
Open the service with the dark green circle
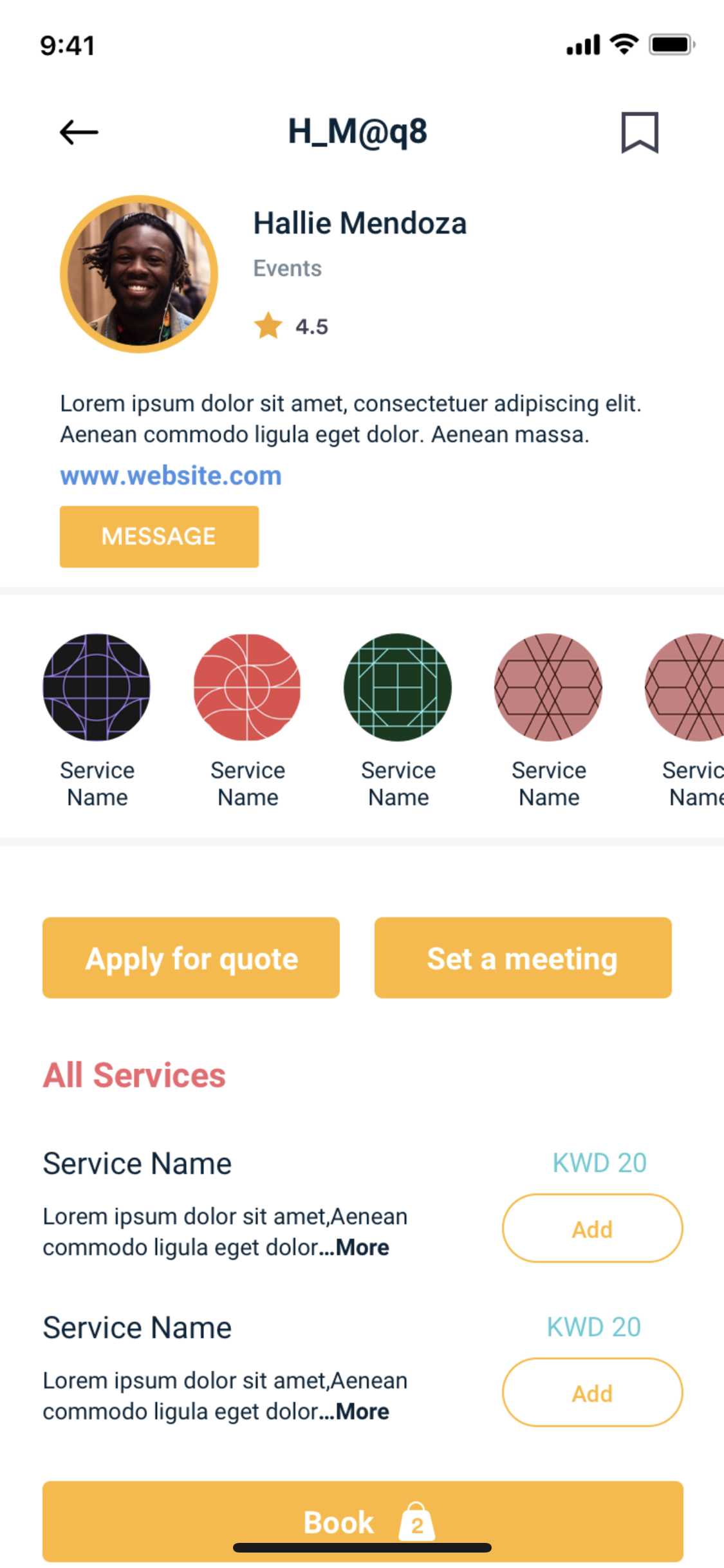[398, 687]
